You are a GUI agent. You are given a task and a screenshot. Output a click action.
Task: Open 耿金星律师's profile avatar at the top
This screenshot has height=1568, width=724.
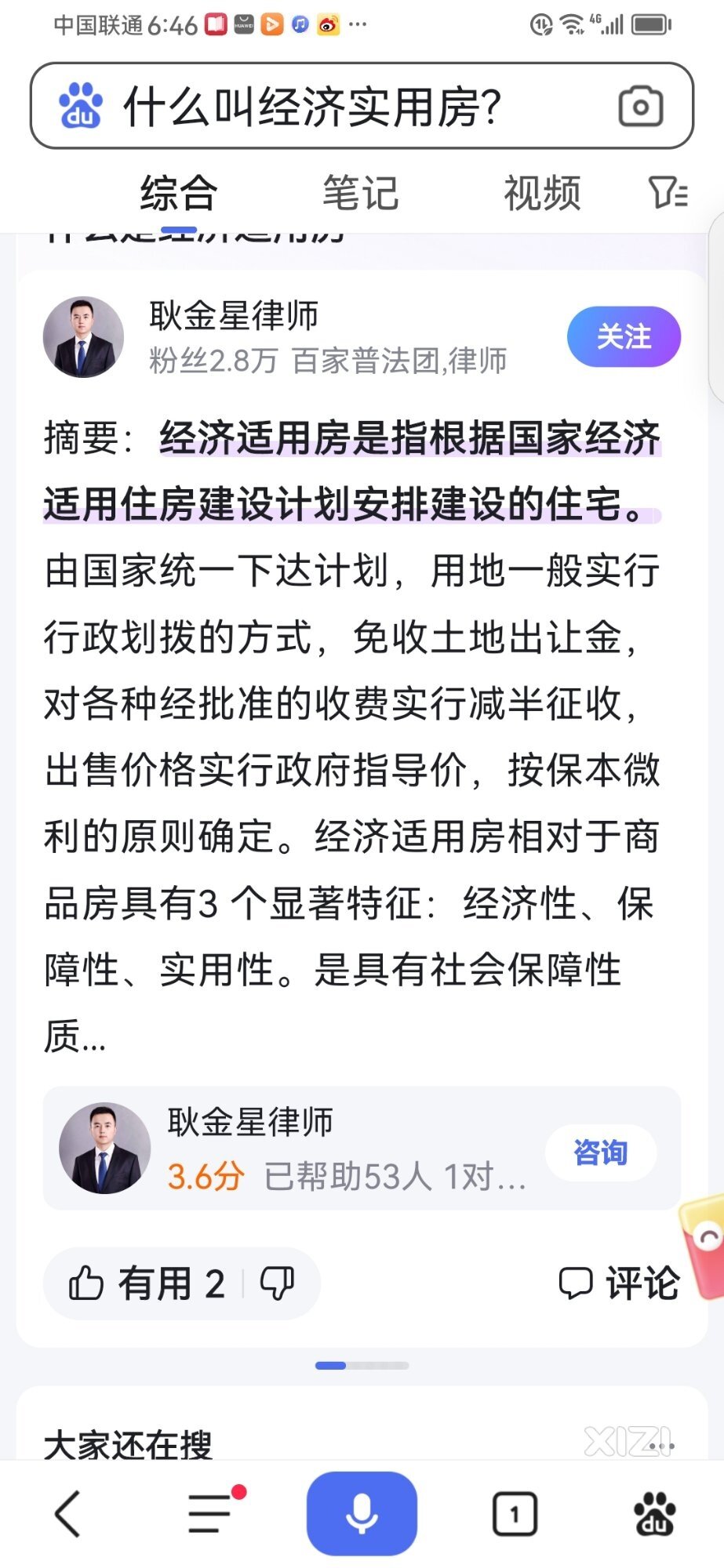[83, 337]
